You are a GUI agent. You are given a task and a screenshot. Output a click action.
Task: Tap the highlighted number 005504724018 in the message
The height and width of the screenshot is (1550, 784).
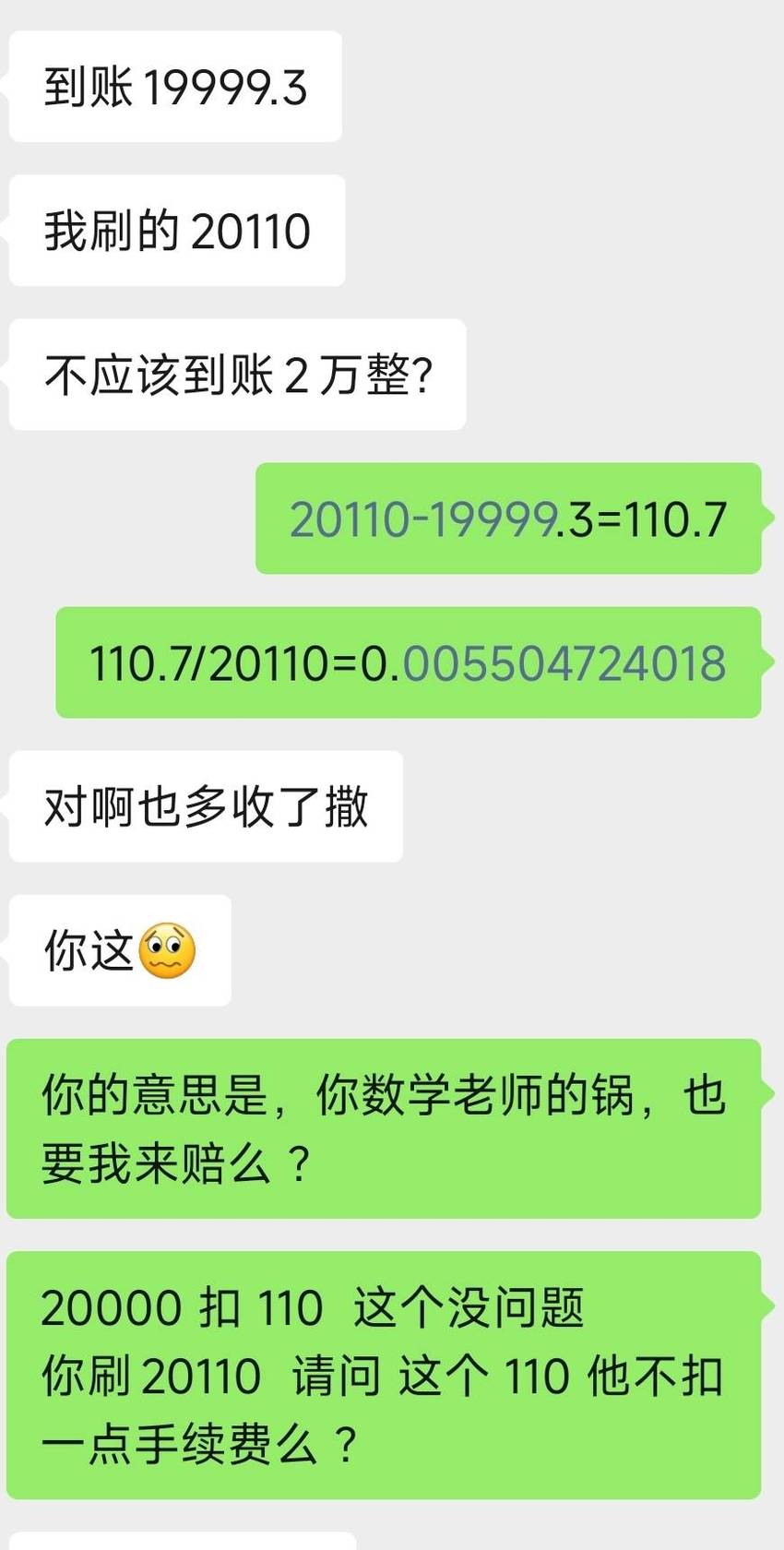[x=564, y=663]
